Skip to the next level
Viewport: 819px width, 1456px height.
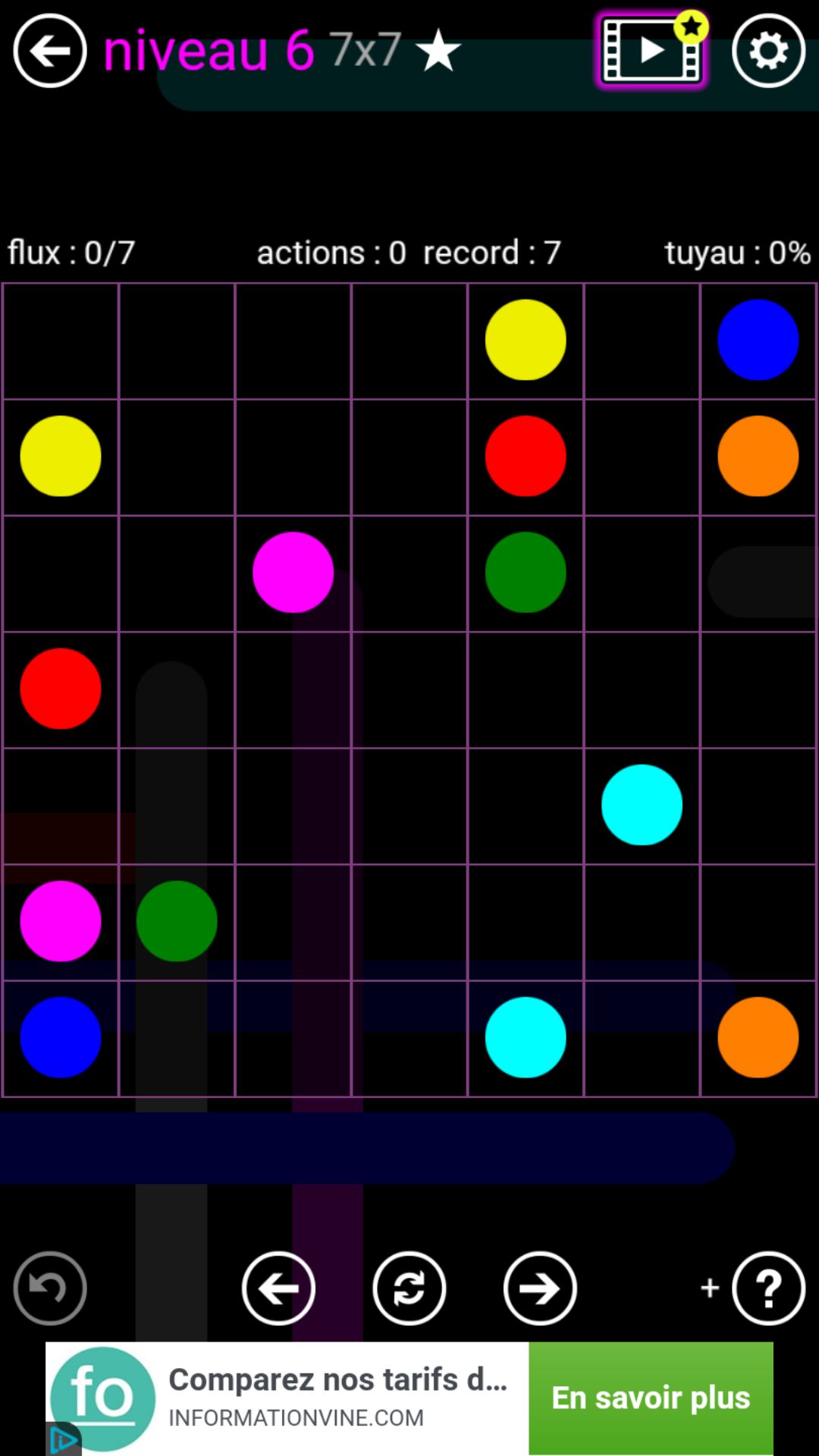coord(540,1288)
